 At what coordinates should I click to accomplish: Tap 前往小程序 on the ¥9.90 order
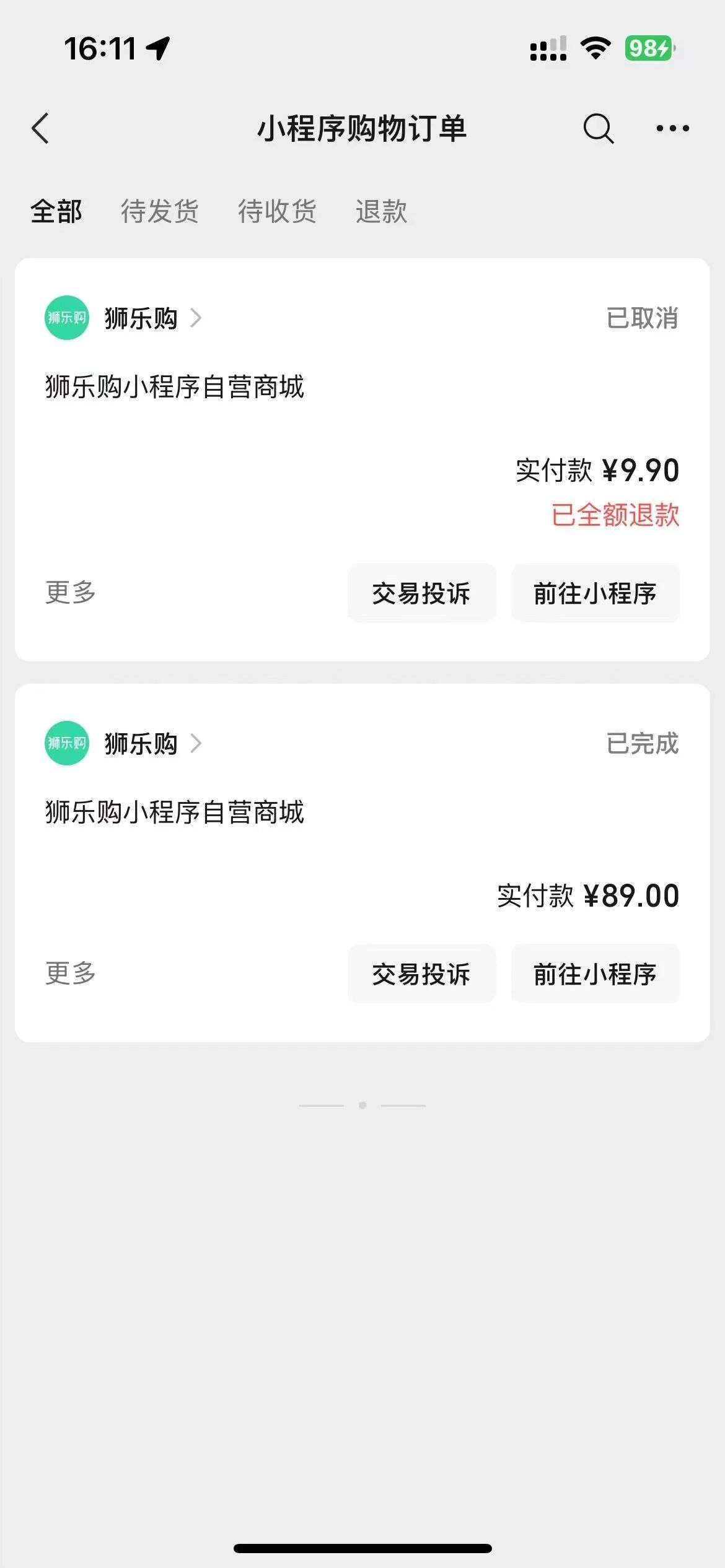coord(595,593)
